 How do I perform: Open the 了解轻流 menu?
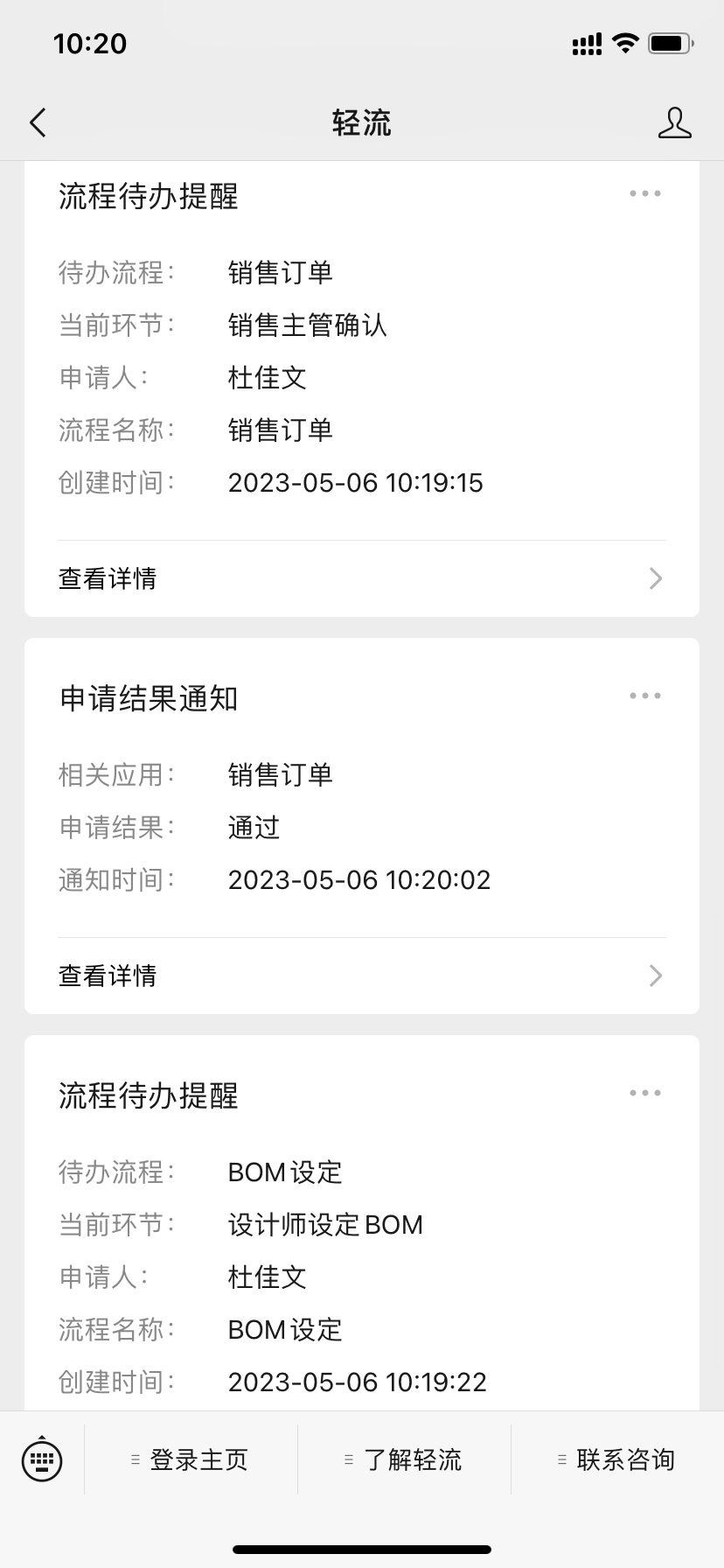(404, 1459)
